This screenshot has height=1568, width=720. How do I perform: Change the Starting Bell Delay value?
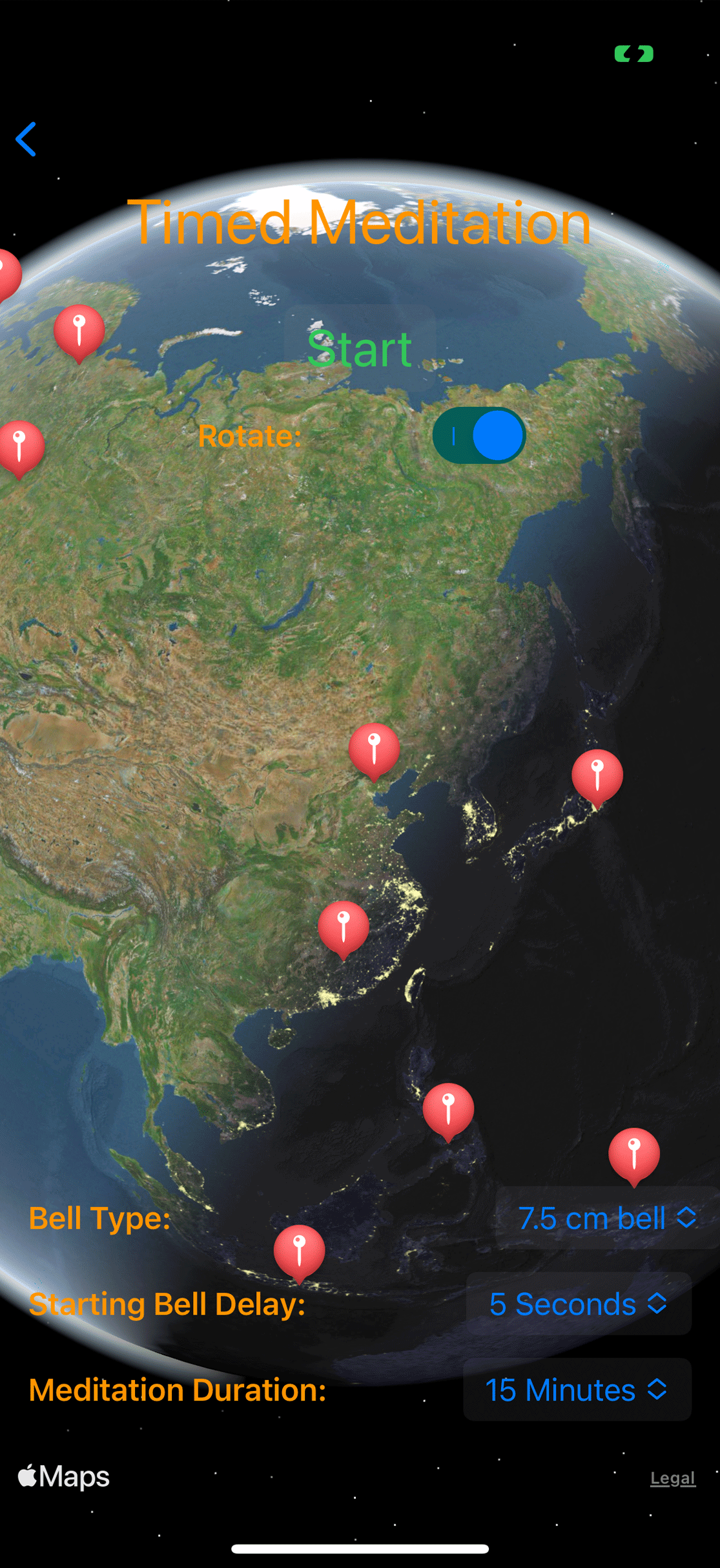[578, 1304]
